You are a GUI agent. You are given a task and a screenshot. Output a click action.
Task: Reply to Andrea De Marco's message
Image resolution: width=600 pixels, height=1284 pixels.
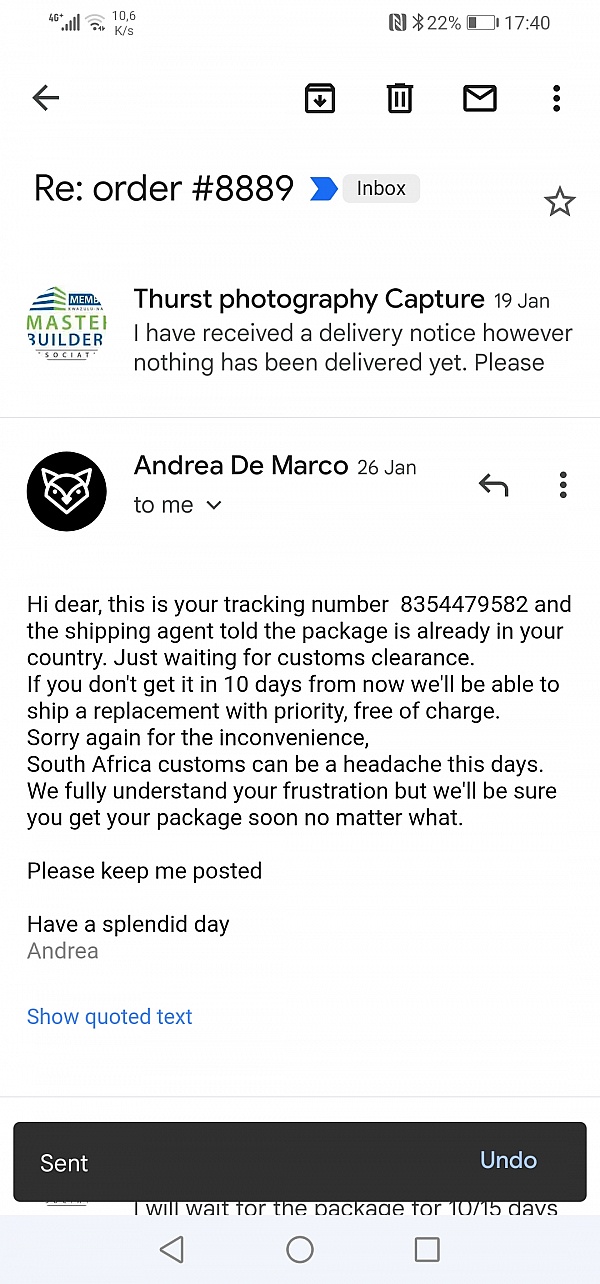493,486
